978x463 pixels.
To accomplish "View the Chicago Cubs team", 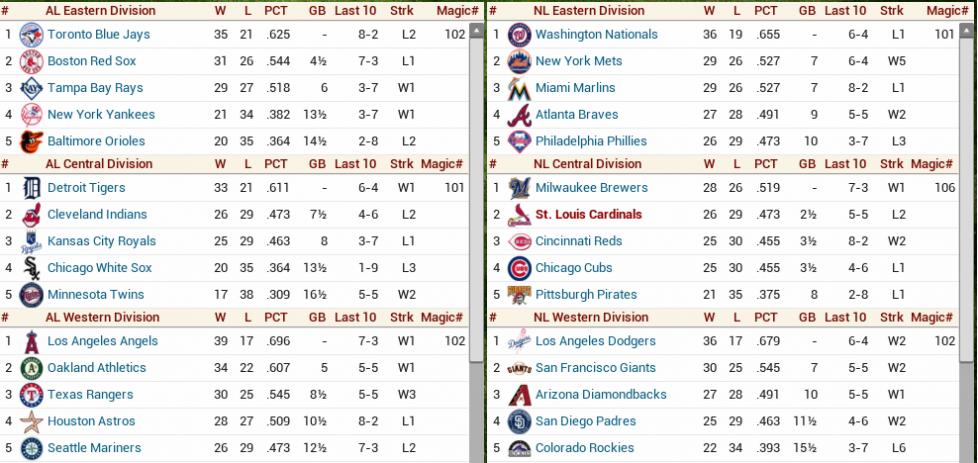I will (573, 267).
